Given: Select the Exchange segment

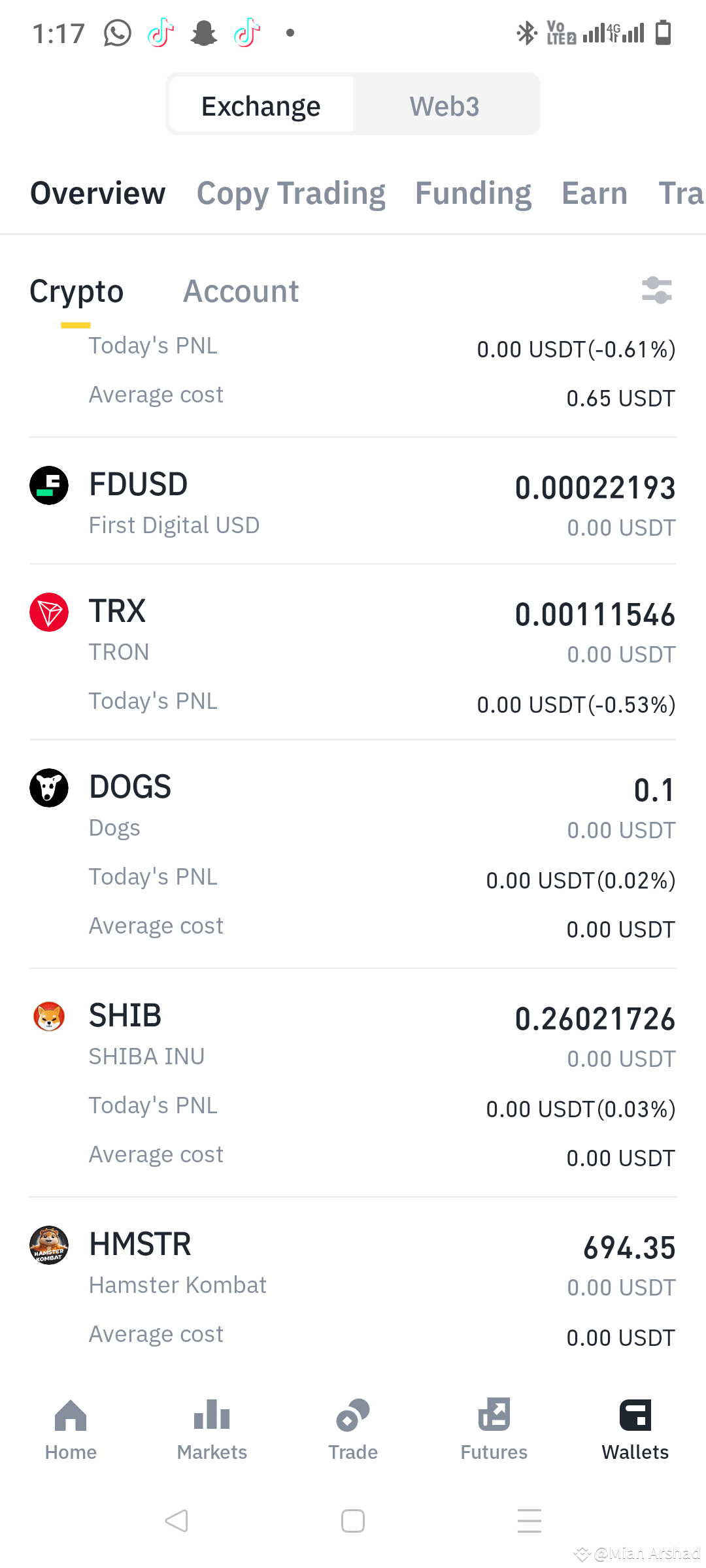Looking at the screenshot, I should pyautogui.click(x=261, y=106).
